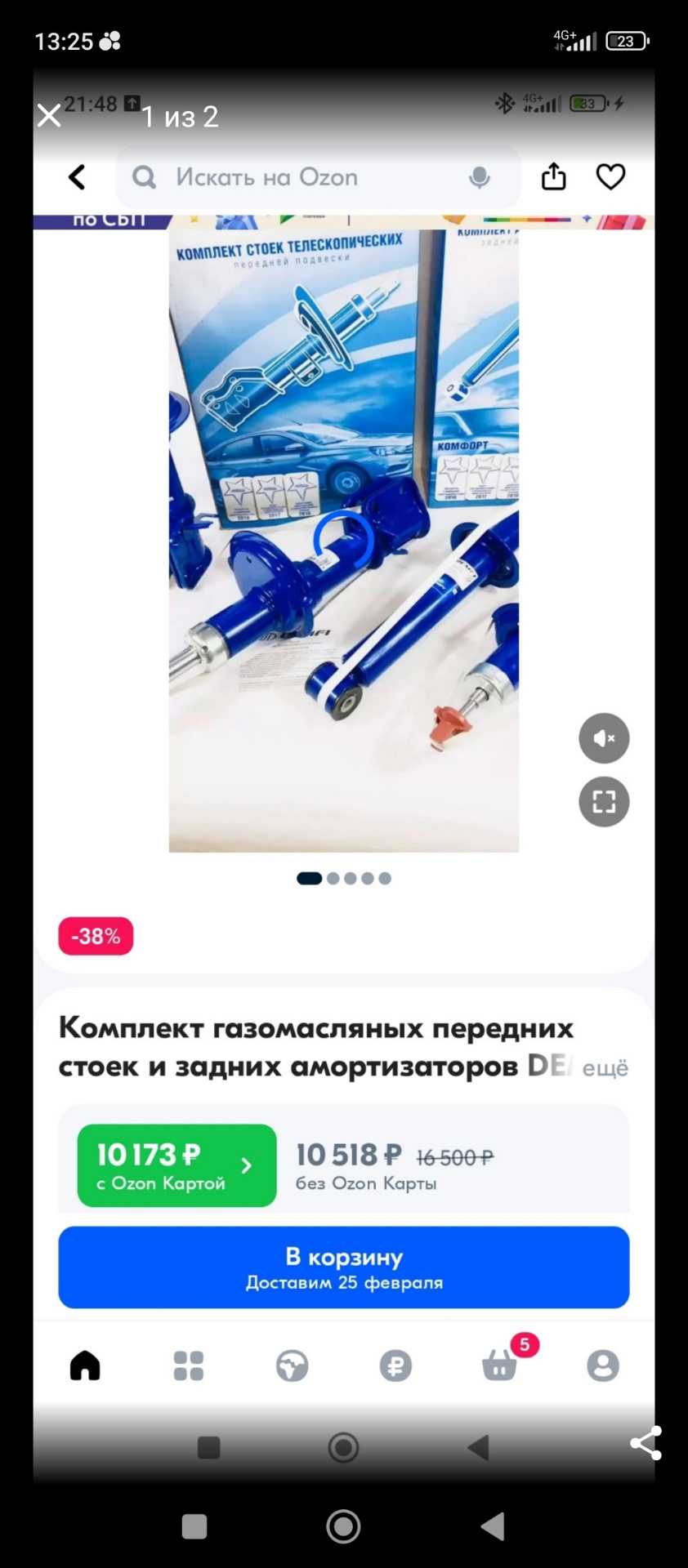The image size is (688, 1568).
Task: Go back with the arrow icon
Action: tap(77, 176)
